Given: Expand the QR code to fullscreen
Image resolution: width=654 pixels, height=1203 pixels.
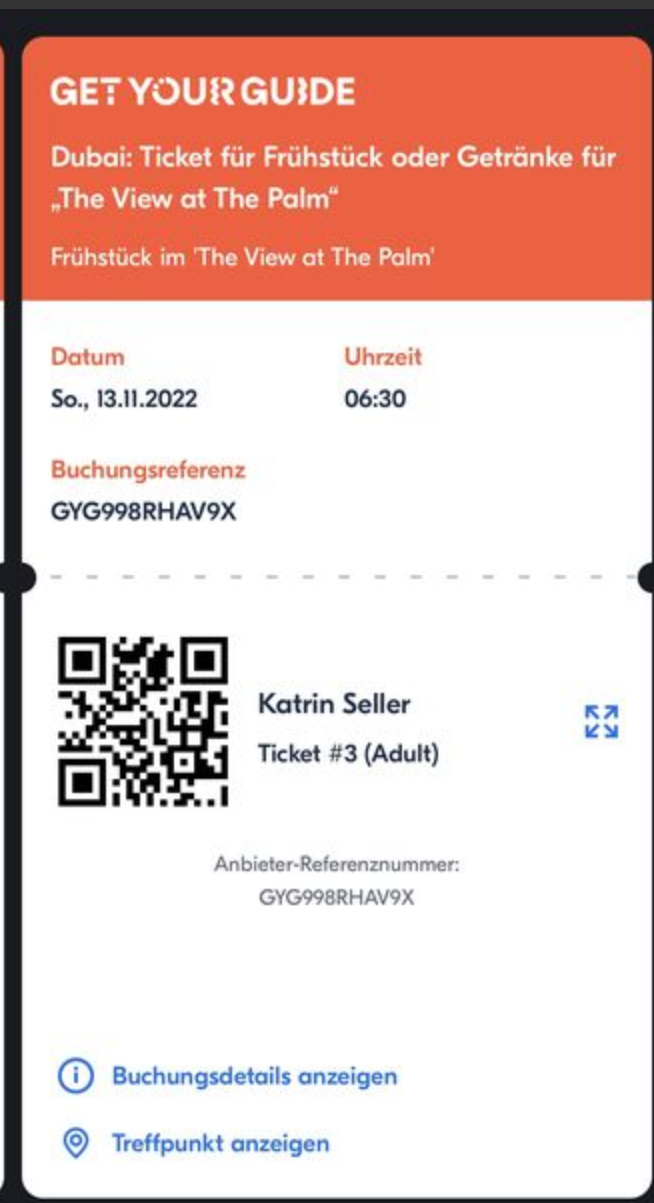Looking at the screenshot, I should 601,721.
